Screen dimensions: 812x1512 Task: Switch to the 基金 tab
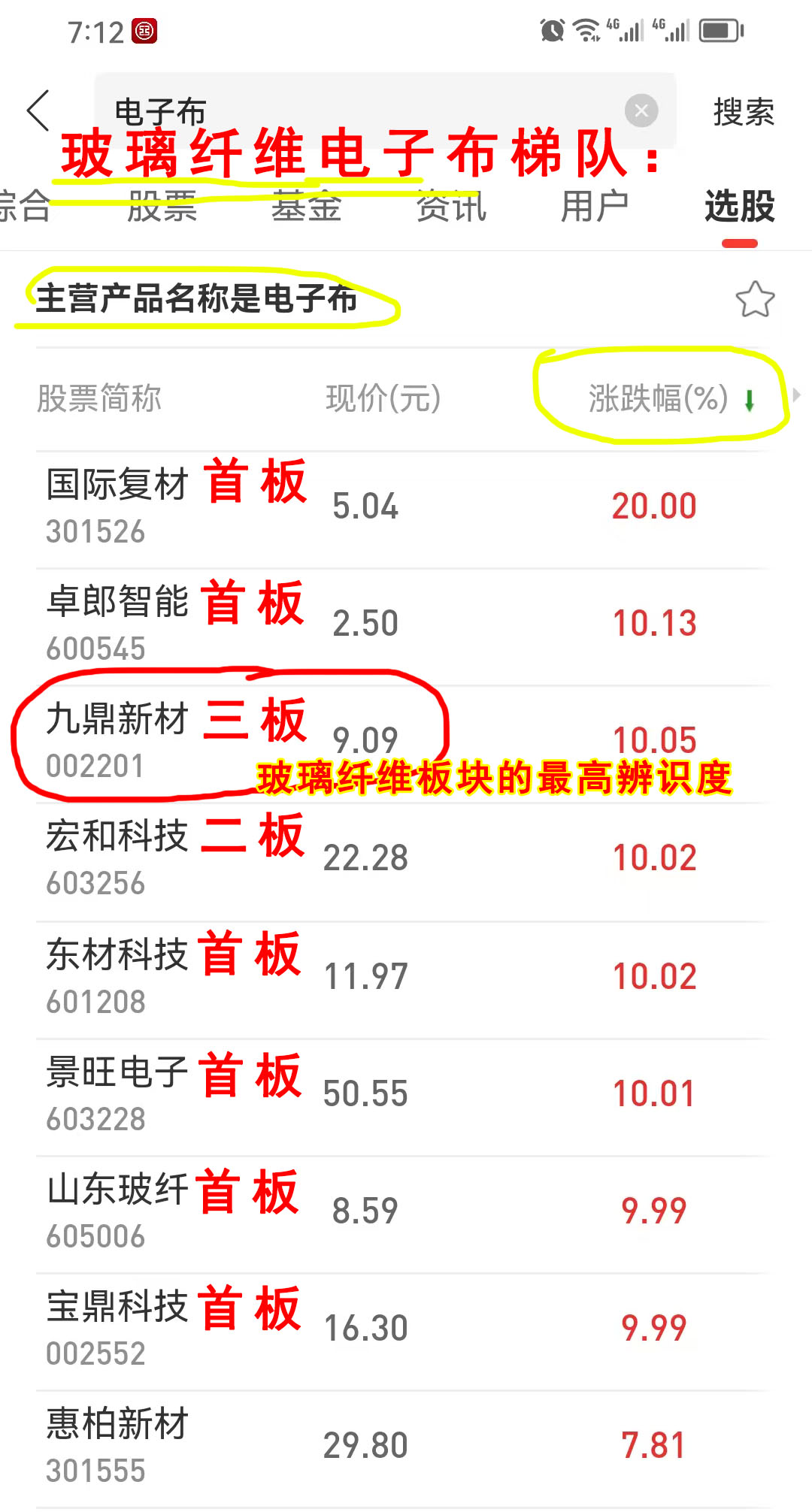click(306, 206)
